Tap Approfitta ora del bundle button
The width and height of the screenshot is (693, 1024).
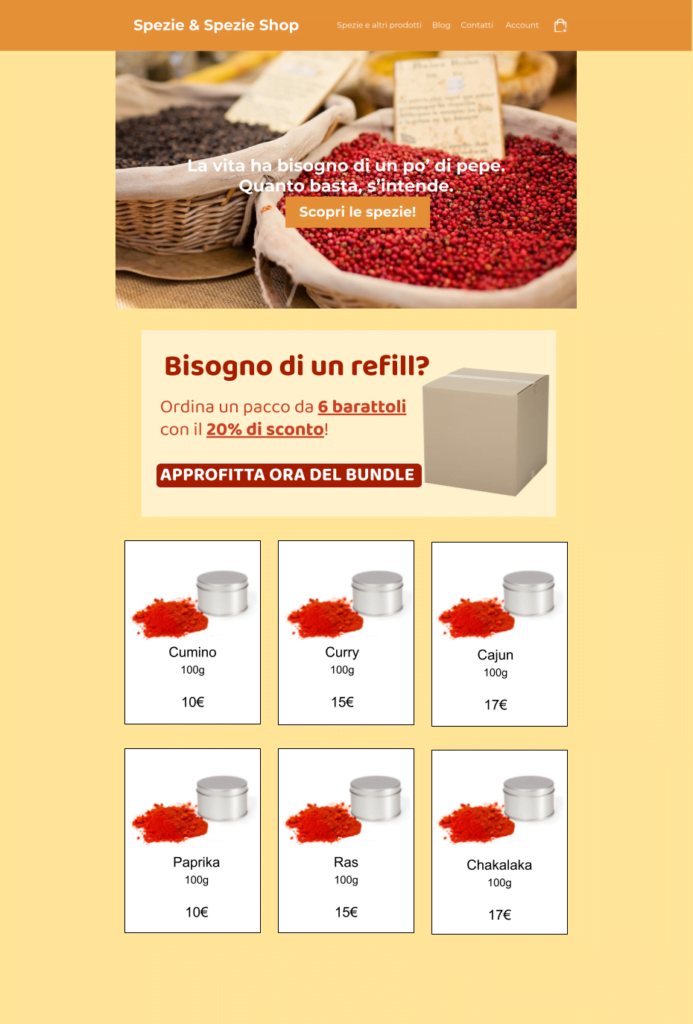pyautogui.click(x=289, y=475)
